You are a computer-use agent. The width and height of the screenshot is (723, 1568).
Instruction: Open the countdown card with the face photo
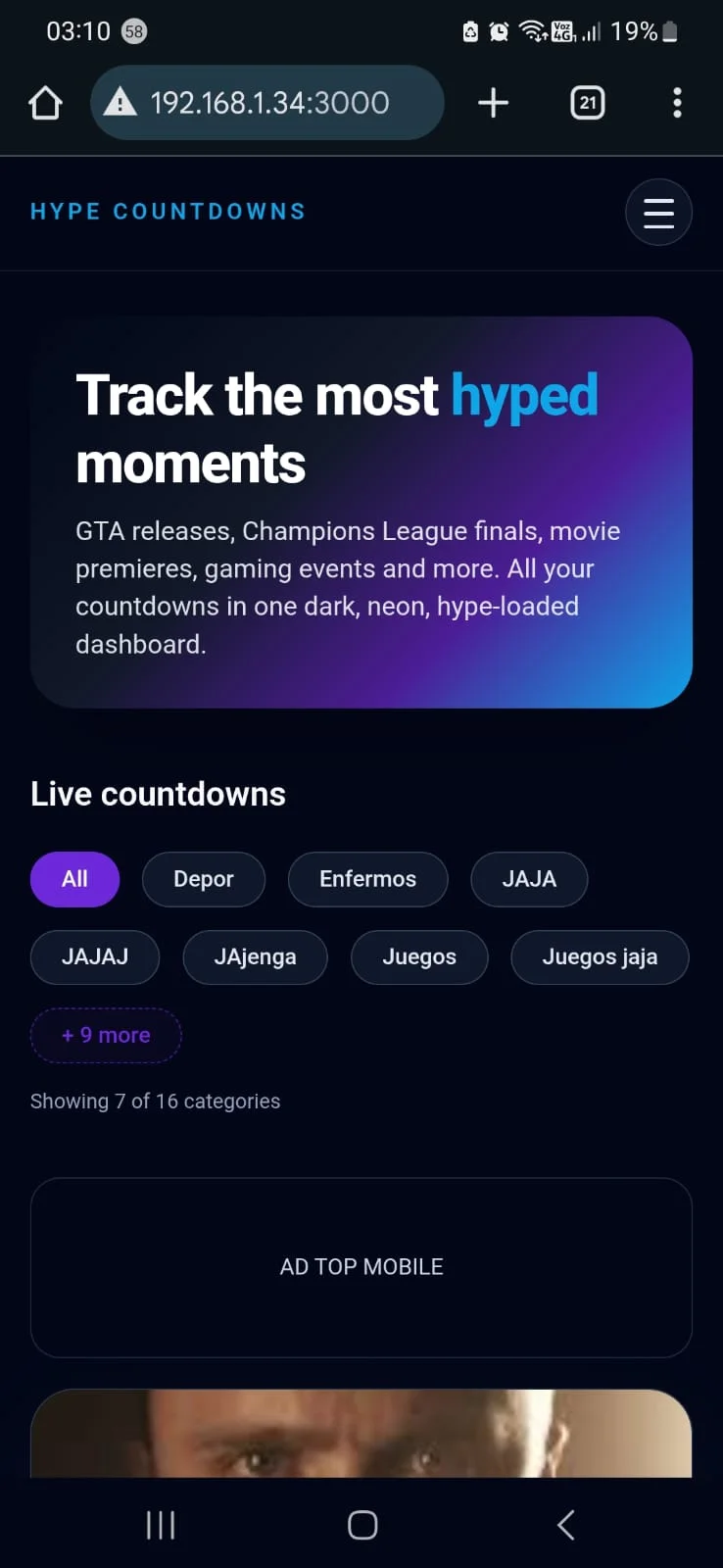pos(361,1434)
